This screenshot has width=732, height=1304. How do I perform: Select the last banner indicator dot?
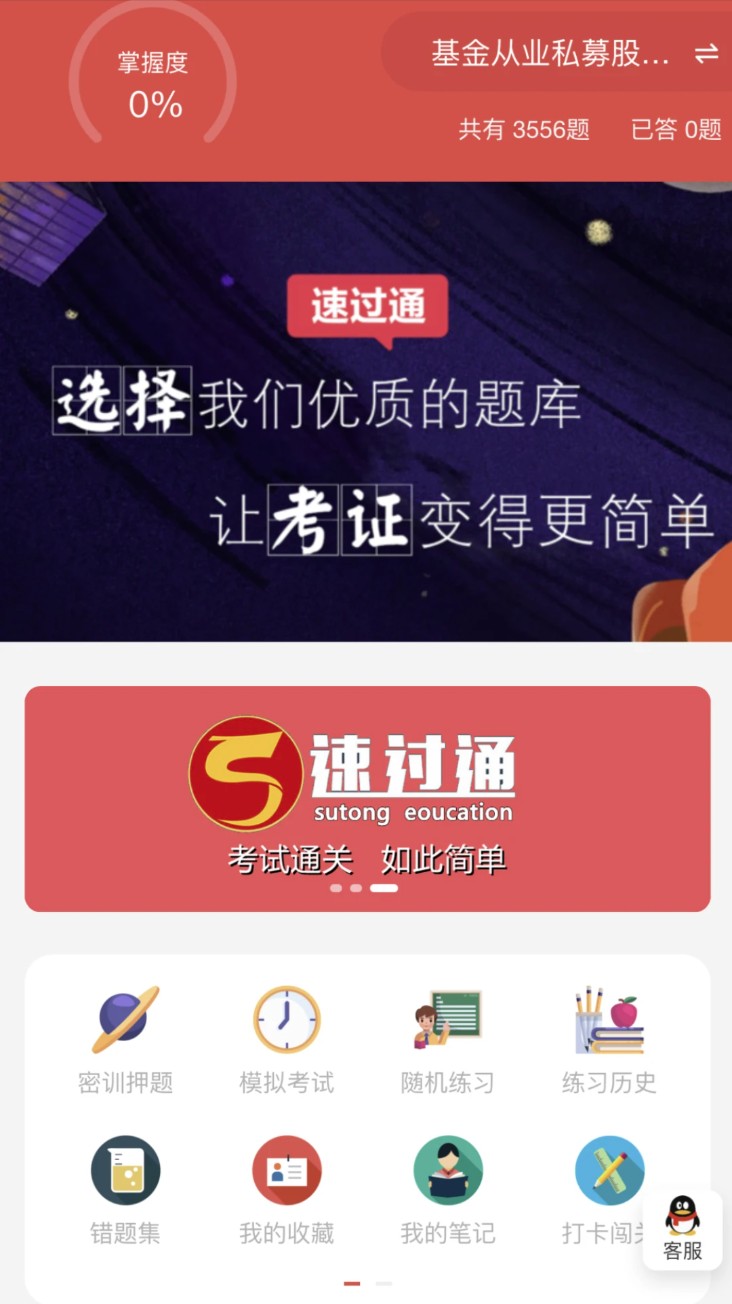[386, 886]
